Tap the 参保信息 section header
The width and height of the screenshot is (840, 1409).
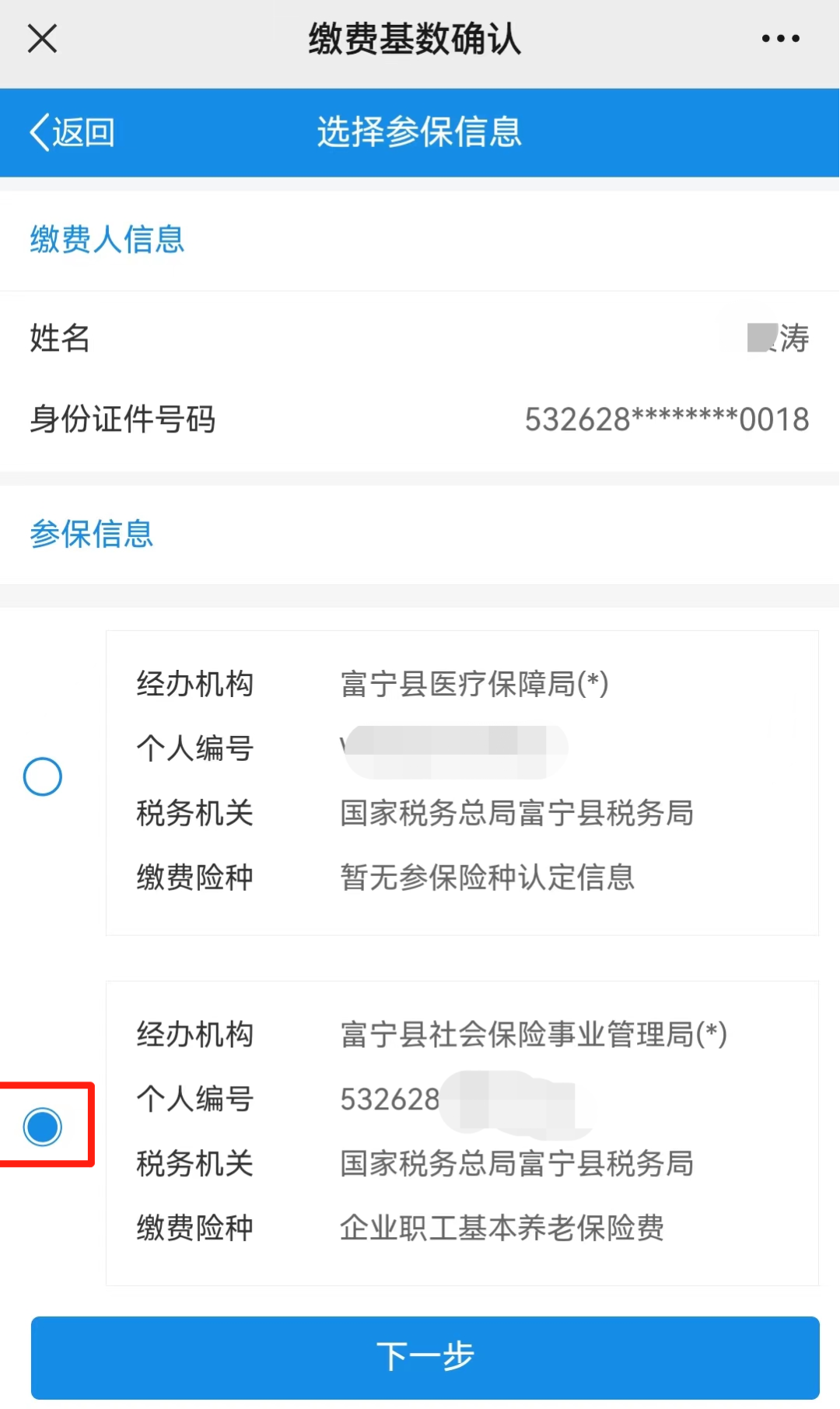click(91, 535)
